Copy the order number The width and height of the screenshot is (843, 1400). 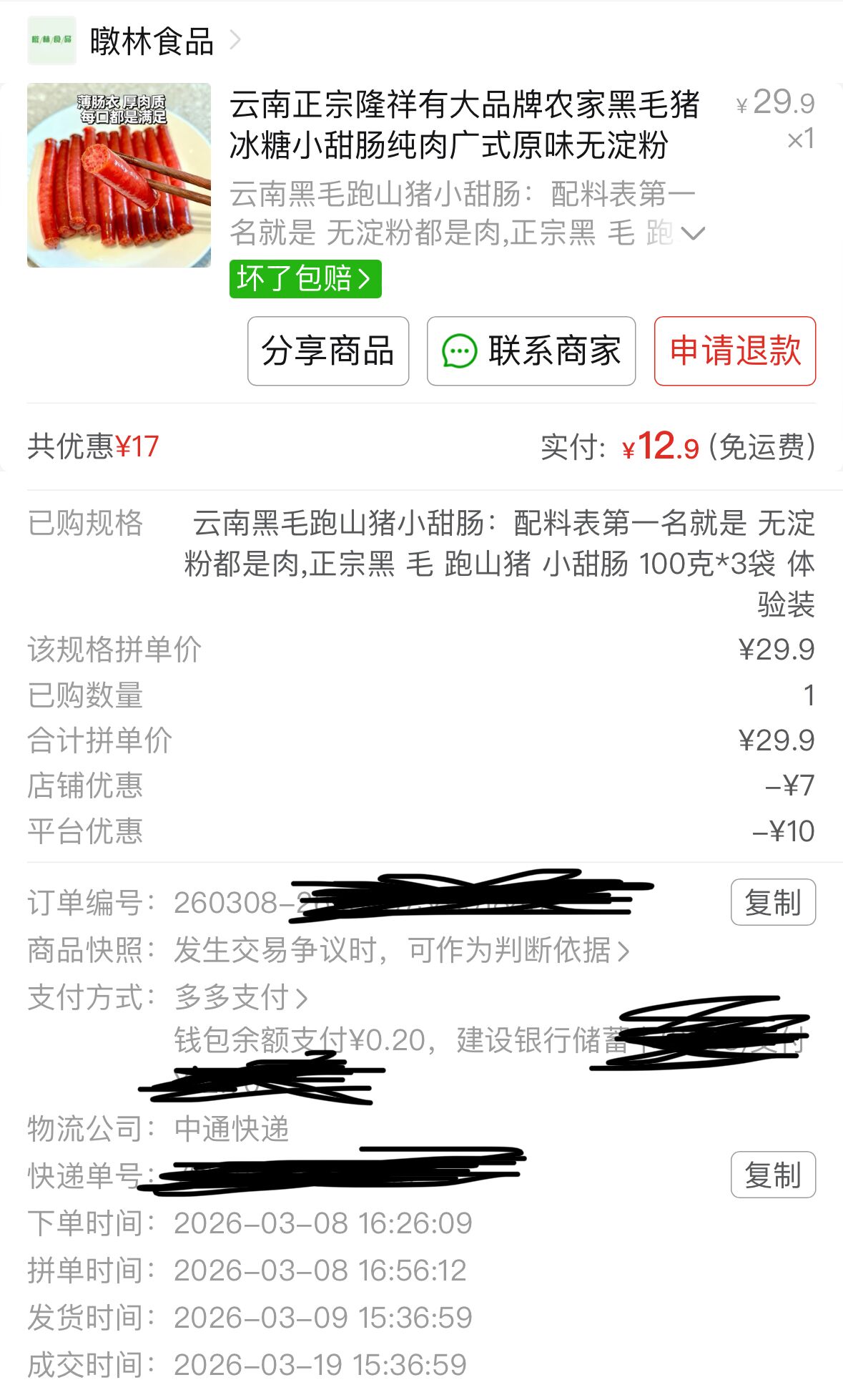click(x=772, y=902)
